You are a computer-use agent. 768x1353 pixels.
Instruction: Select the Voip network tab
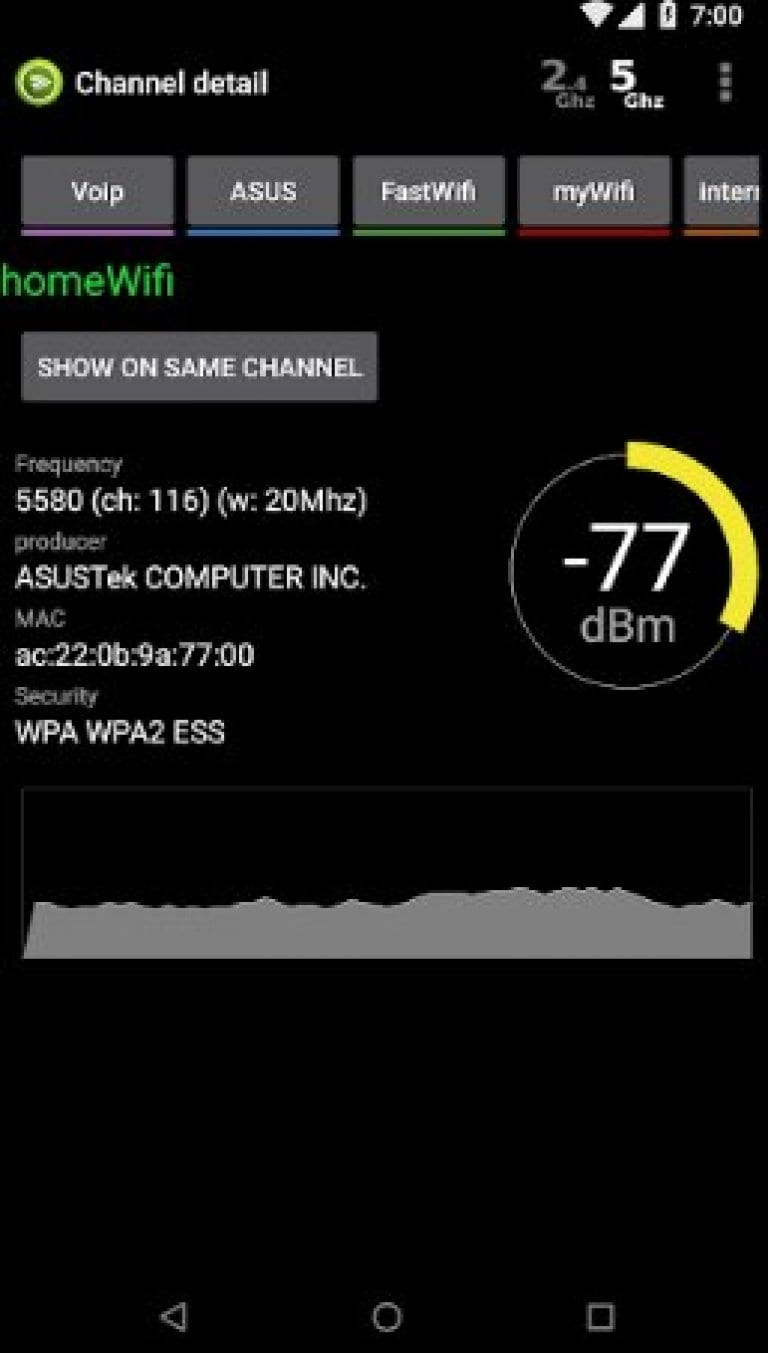[97, 191]
